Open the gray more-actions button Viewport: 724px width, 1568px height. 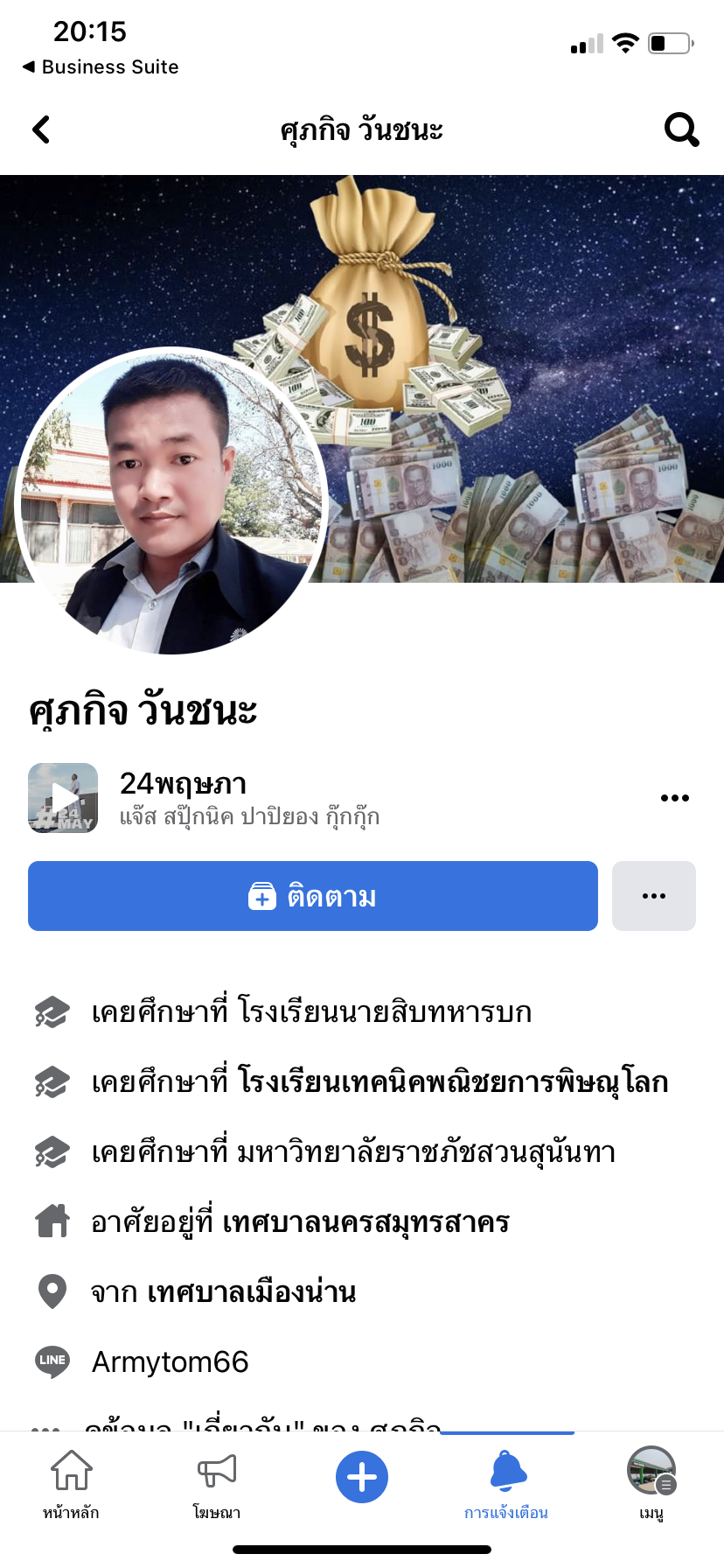coord(654,896)
